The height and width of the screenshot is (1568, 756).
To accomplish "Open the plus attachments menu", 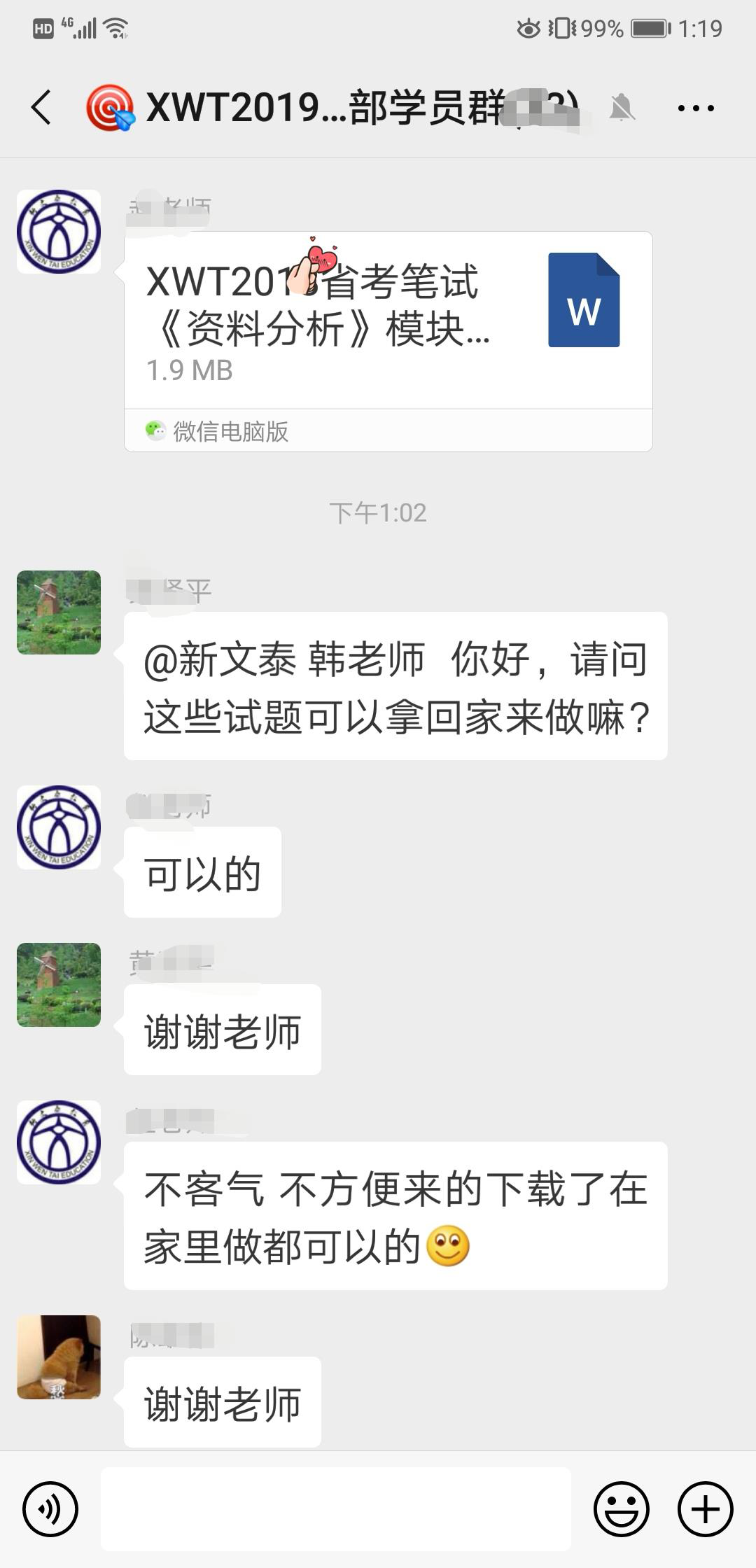I will click(x=706, y=1509).
